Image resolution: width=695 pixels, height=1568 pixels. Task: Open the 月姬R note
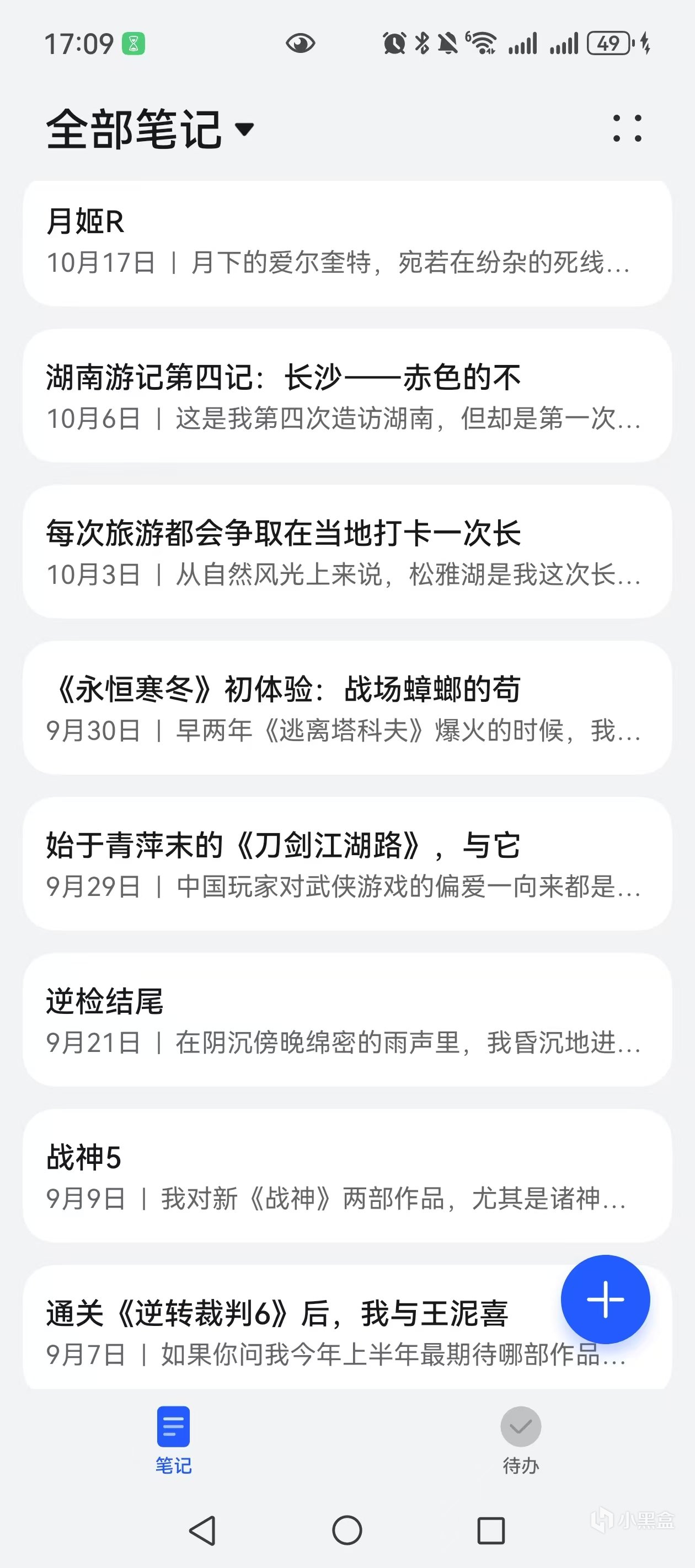tap(347, 243)
